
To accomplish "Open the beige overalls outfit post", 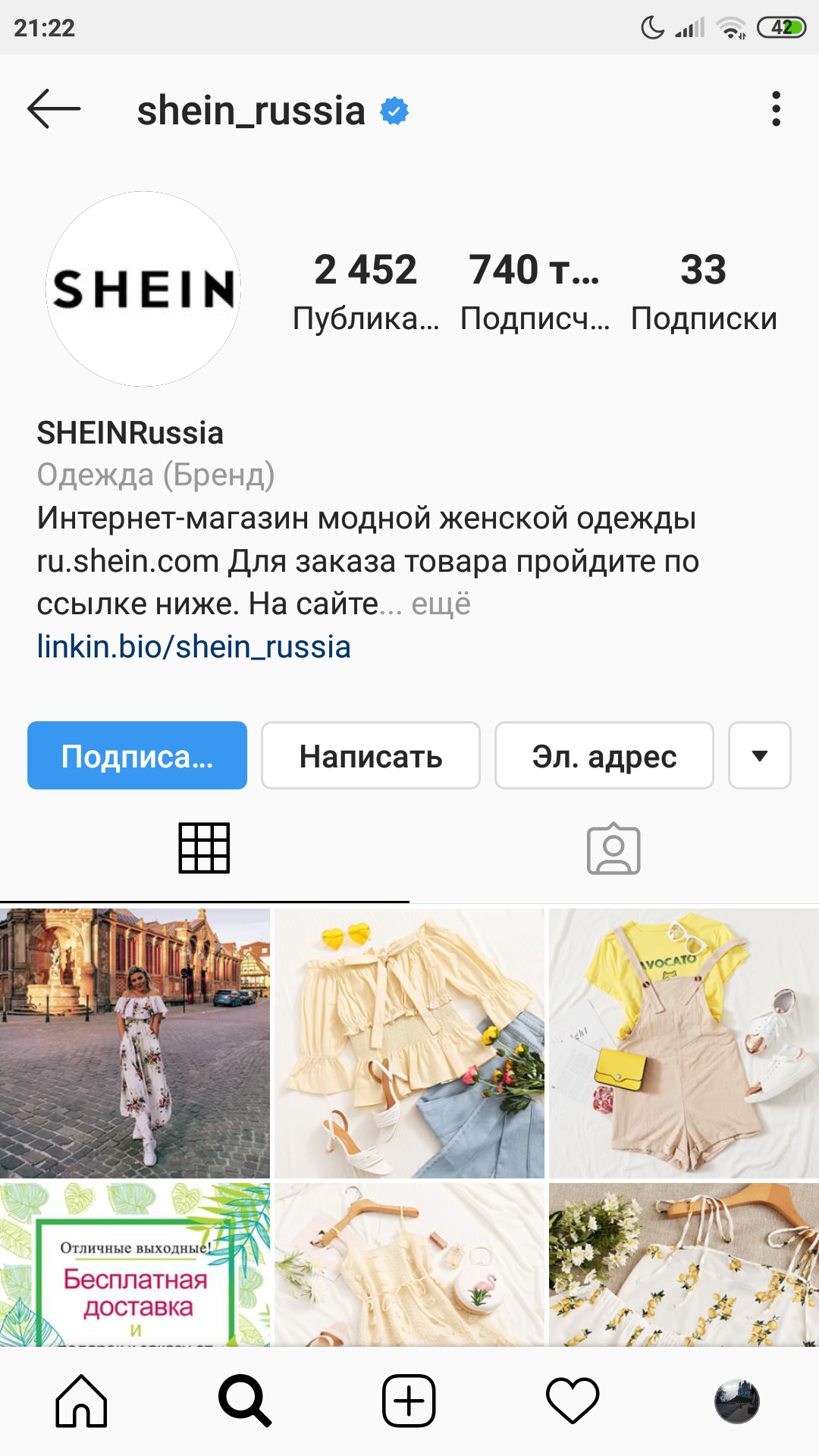I will [684, 1043].
